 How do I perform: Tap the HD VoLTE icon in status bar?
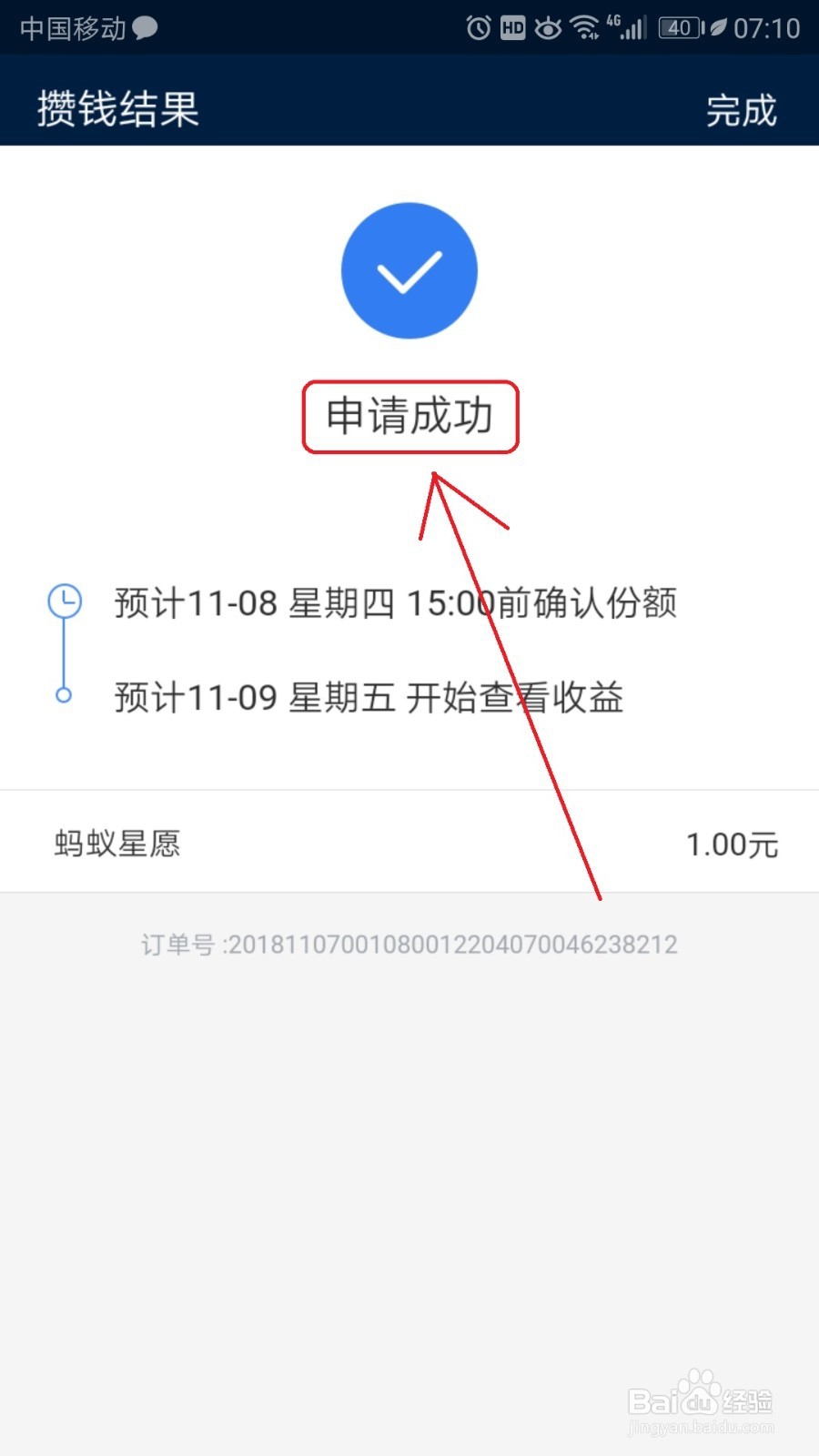tap(511, 27)
